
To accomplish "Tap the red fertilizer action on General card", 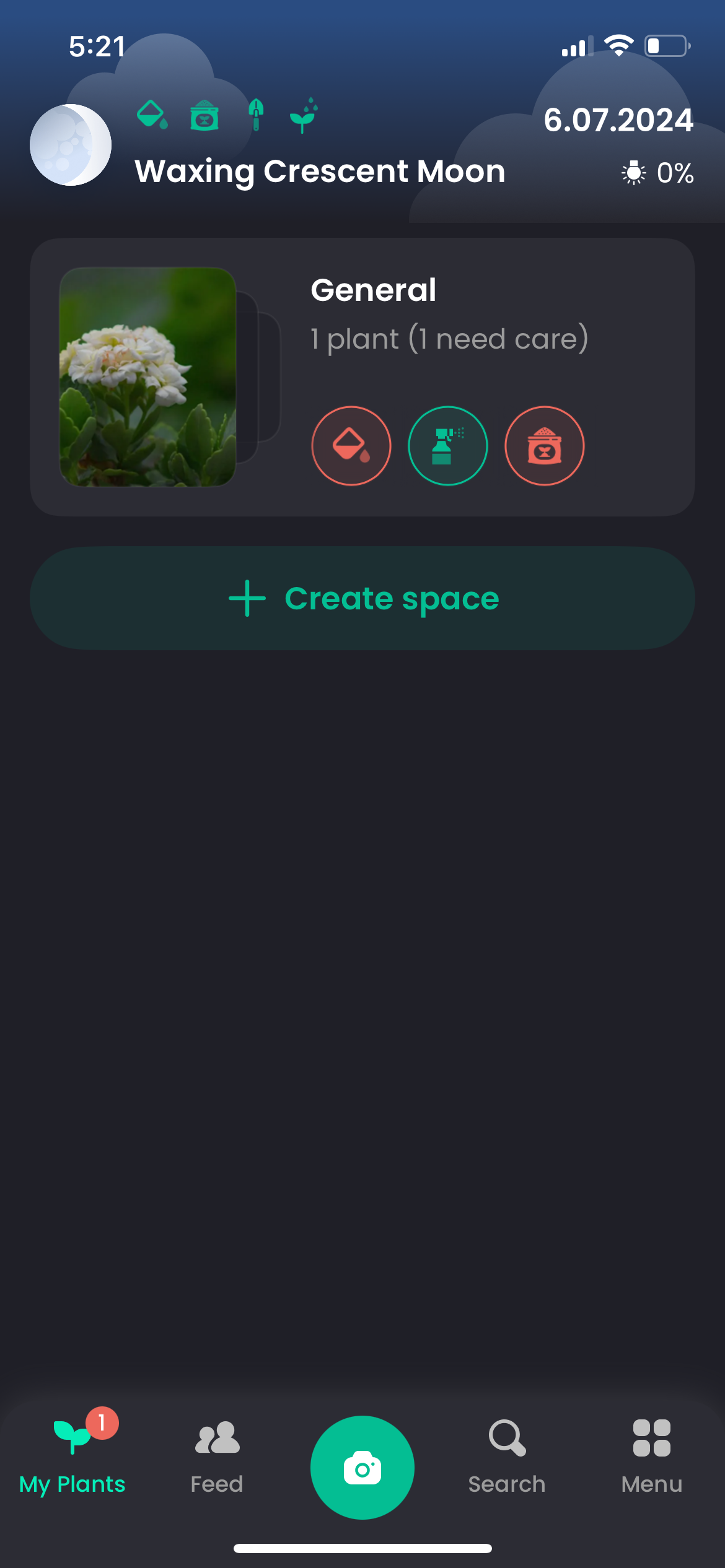I will point(544,446).
